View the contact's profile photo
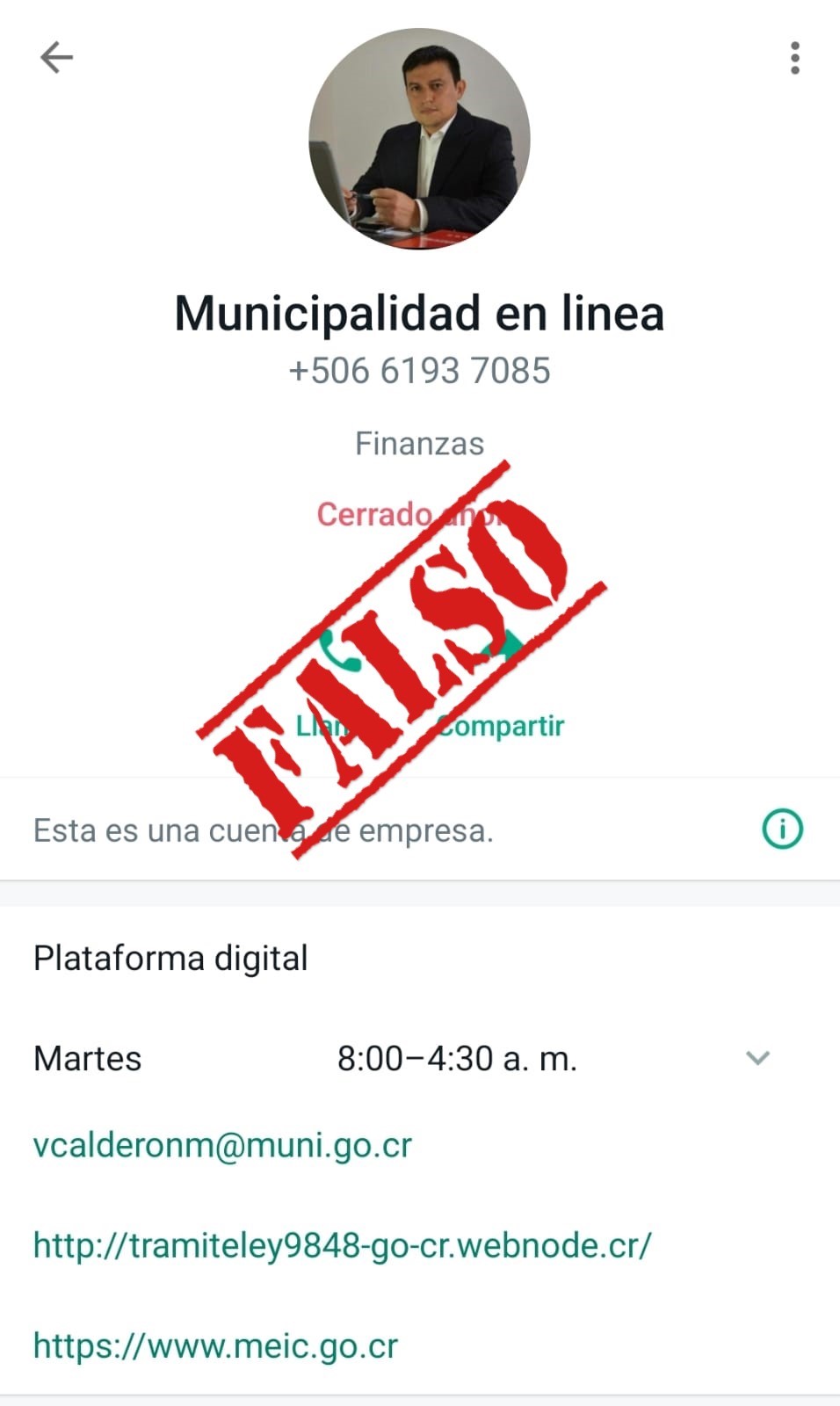The height and width of the screenshot is (1406, 840). [x=419, y=139]
